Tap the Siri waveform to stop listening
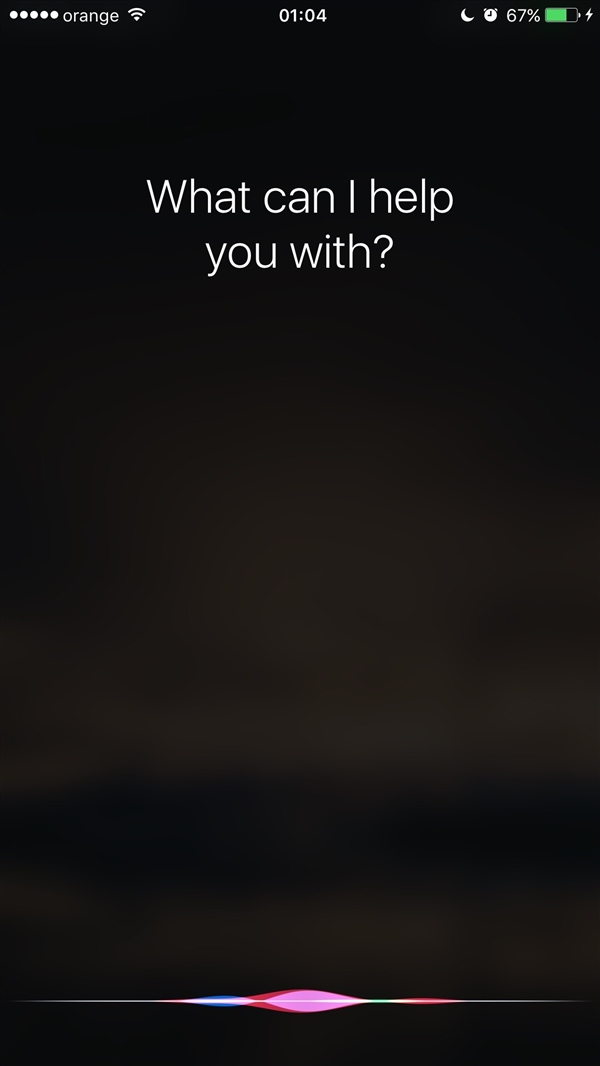The image size is (600, 1066). click(300, 998)
